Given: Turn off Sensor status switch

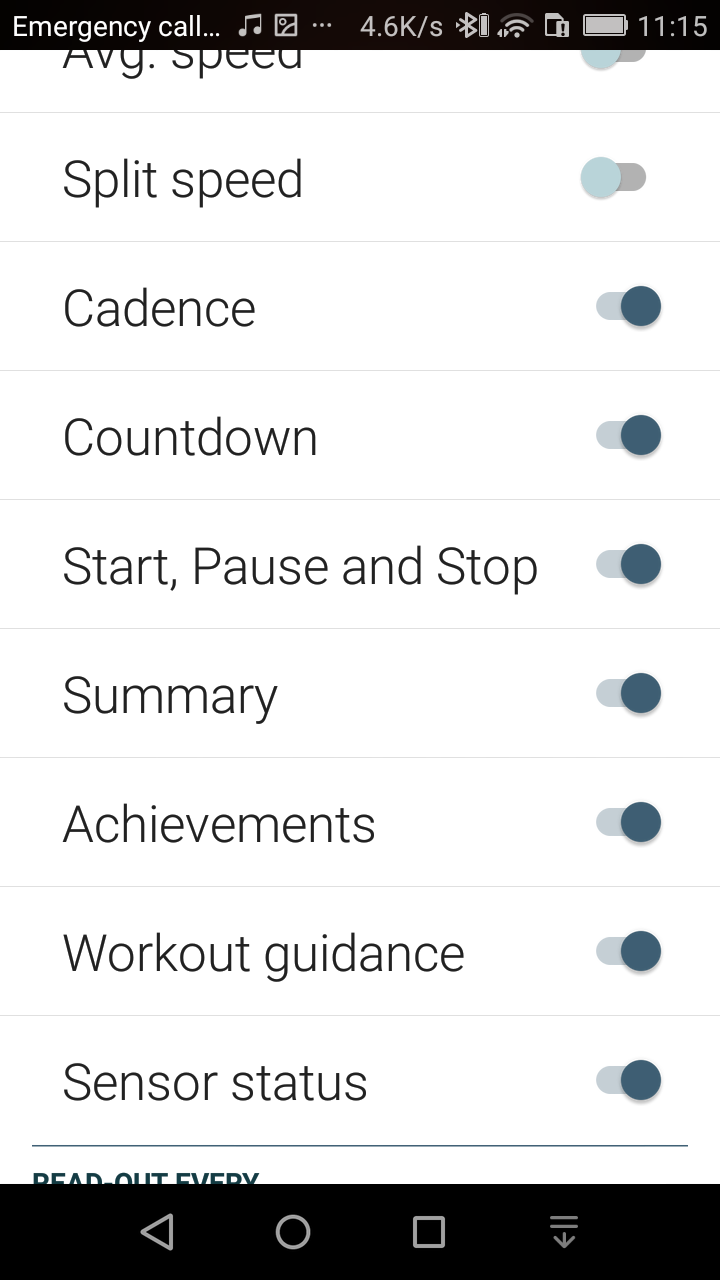Looking at the screenshot, I should click(x=629, y=1081).
